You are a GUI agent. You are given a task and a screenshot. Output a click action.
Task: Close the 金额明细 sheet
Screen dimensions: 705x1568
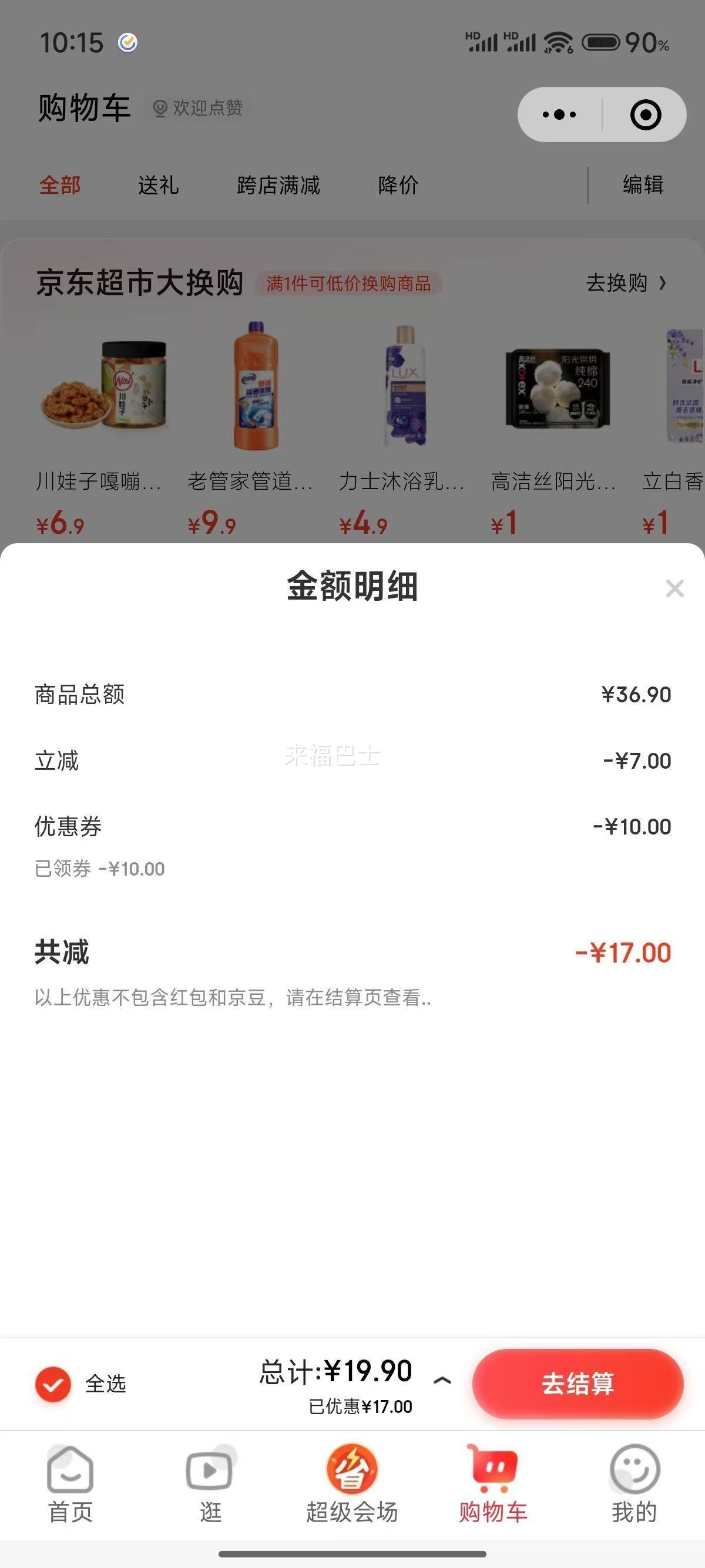click(674, 588)
